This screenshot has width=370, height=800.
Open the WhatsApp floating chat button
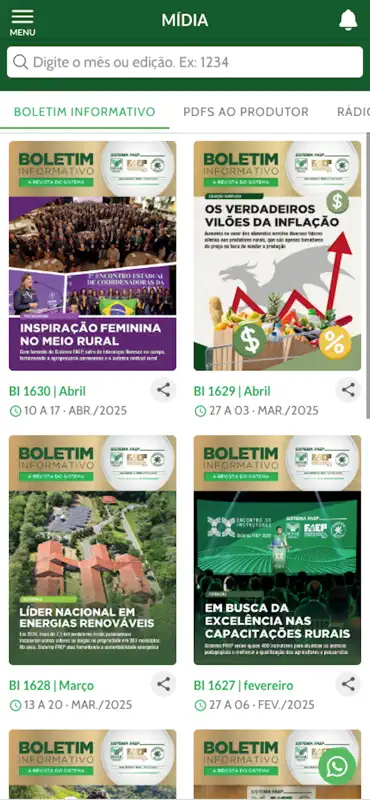[337, 766]
